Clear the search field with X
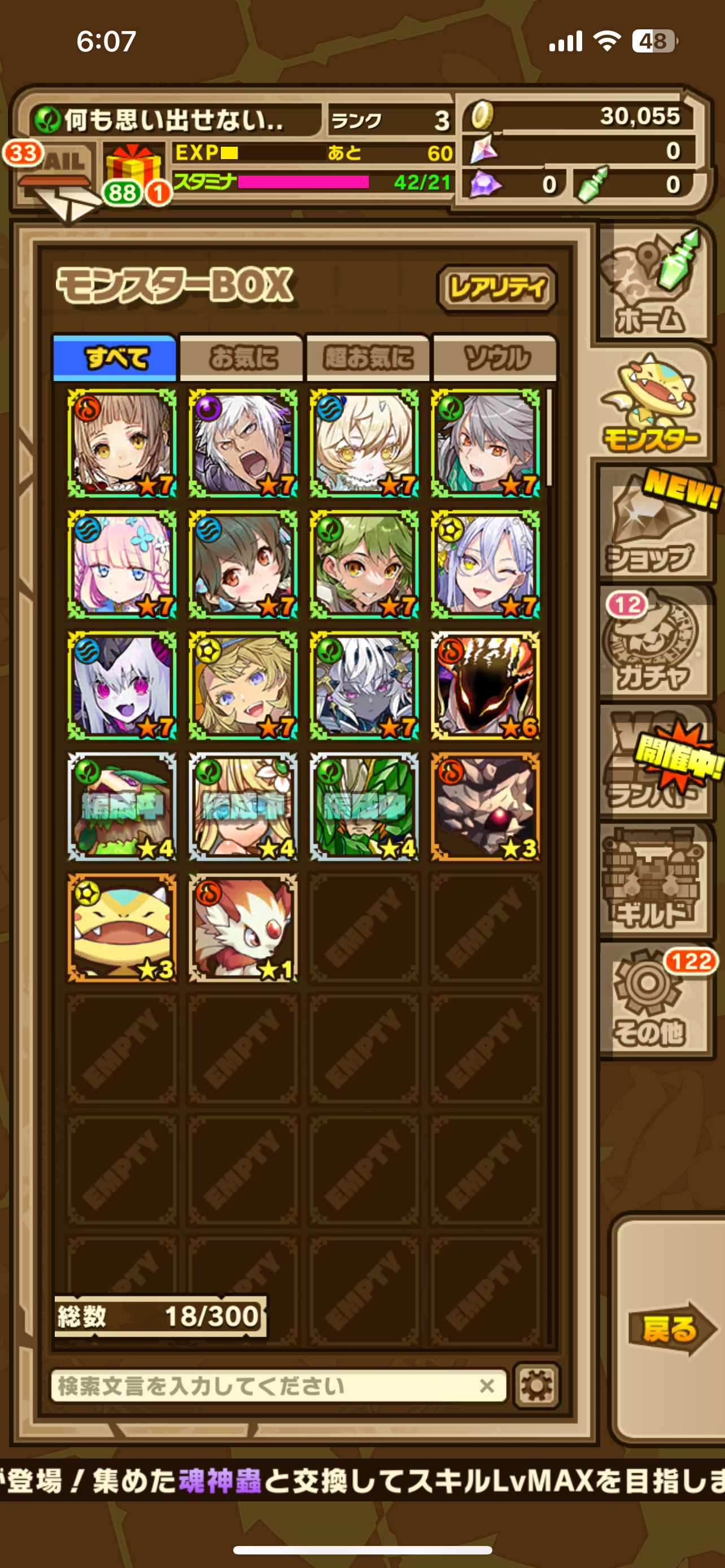 coord(486,1386)
